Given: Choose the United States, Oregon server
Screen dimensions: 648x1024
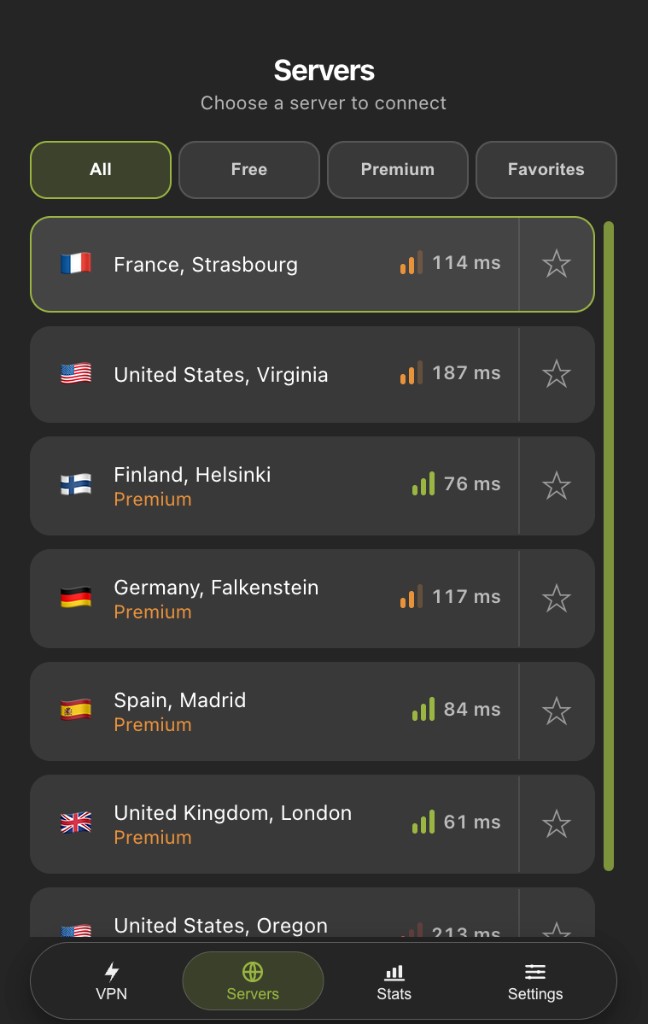Looking at the screenshot, I should coord(274,913).
